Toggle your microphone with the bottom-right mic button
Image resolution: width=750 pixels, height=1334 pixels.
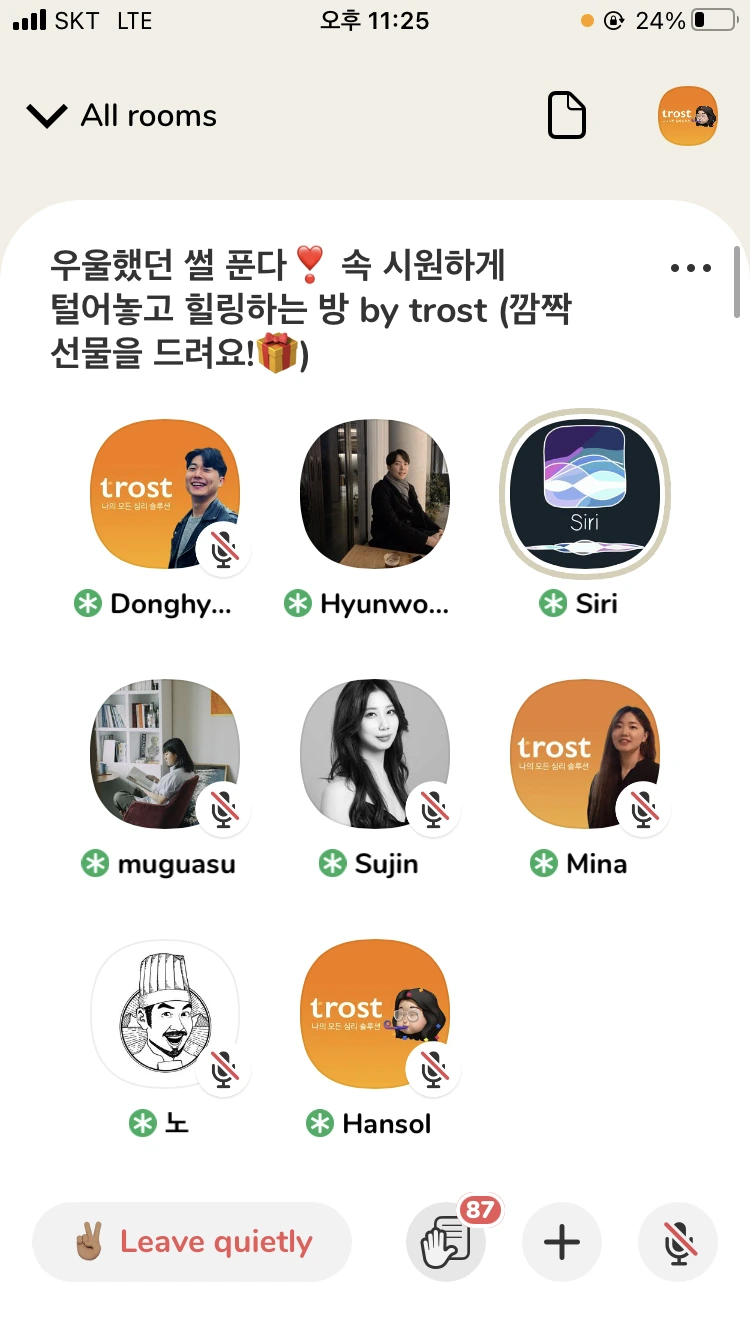coord(678,1242)
